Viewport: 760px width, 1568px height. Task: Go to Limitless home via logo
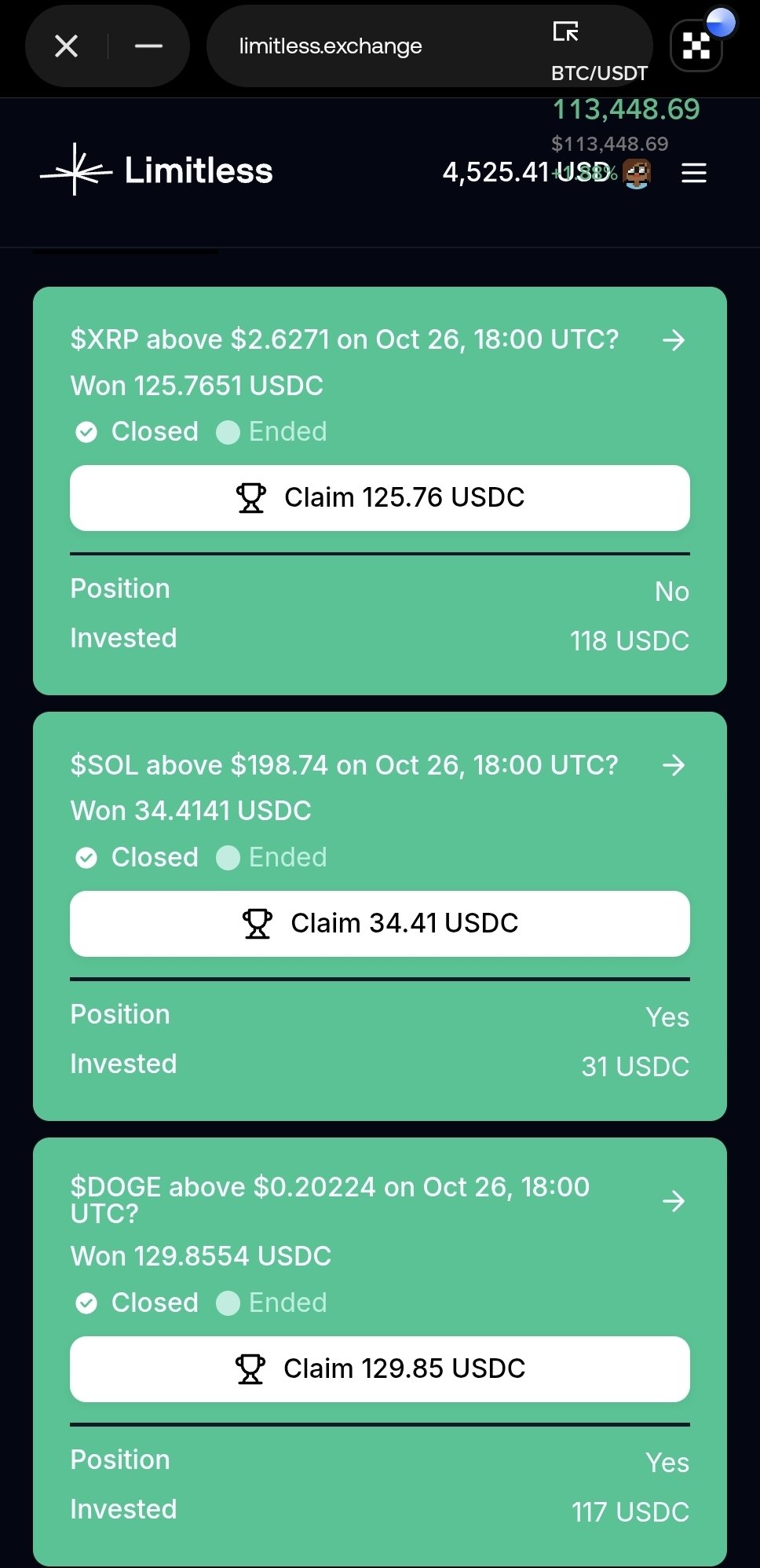[157, 170]
